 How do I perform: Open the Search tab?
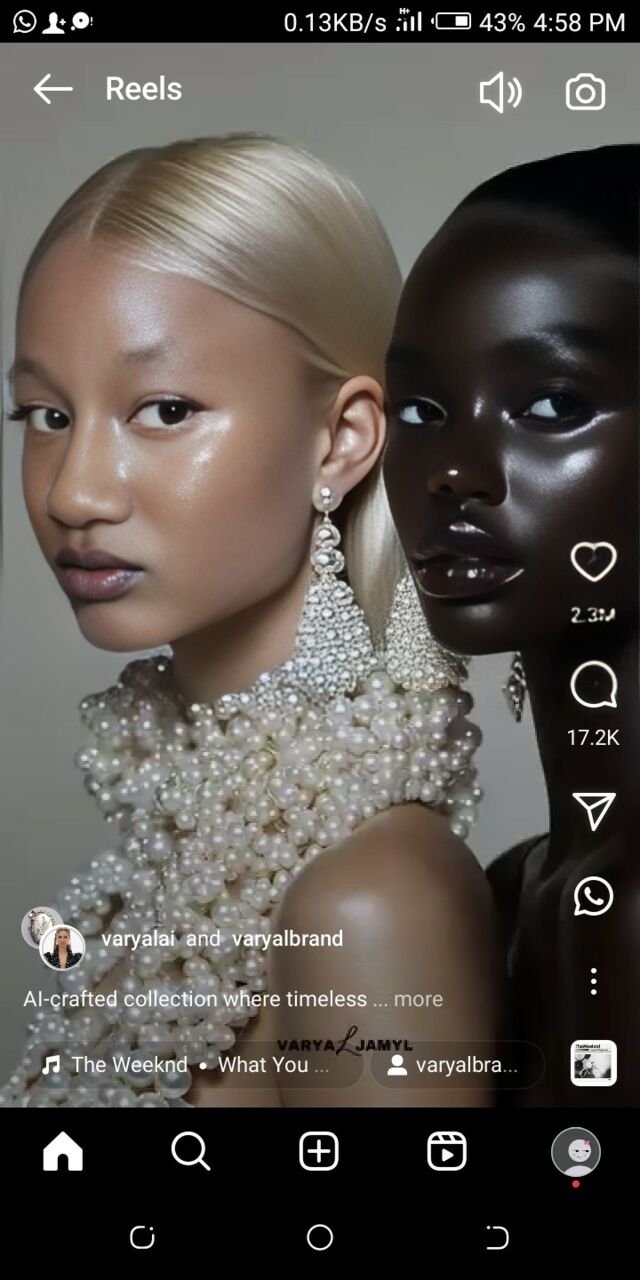(x=190, y=1152)
